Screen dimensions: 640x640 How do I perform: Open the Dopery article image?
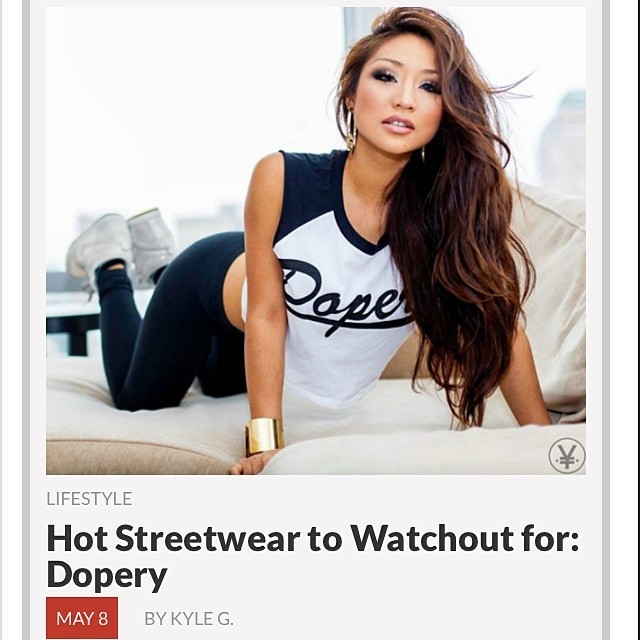point(315,240)
